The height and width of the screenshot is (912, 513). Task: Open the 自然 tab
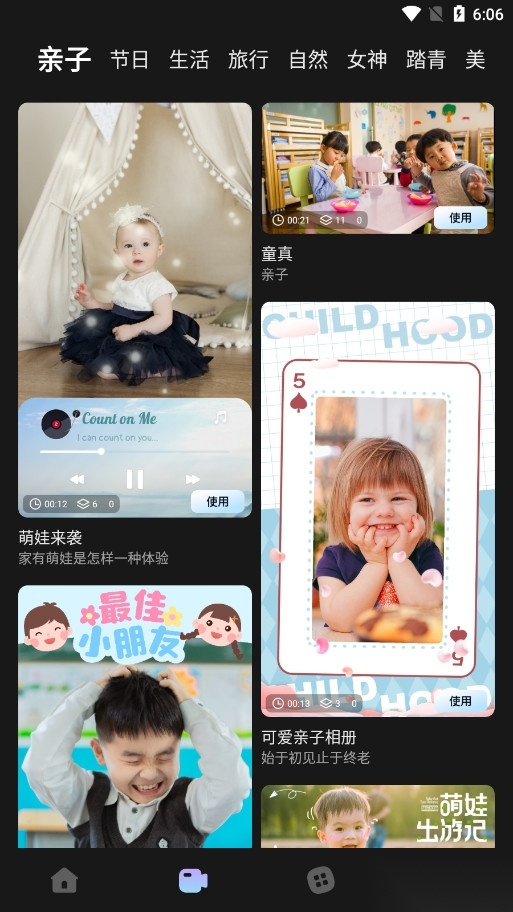[x=308, y=59]
